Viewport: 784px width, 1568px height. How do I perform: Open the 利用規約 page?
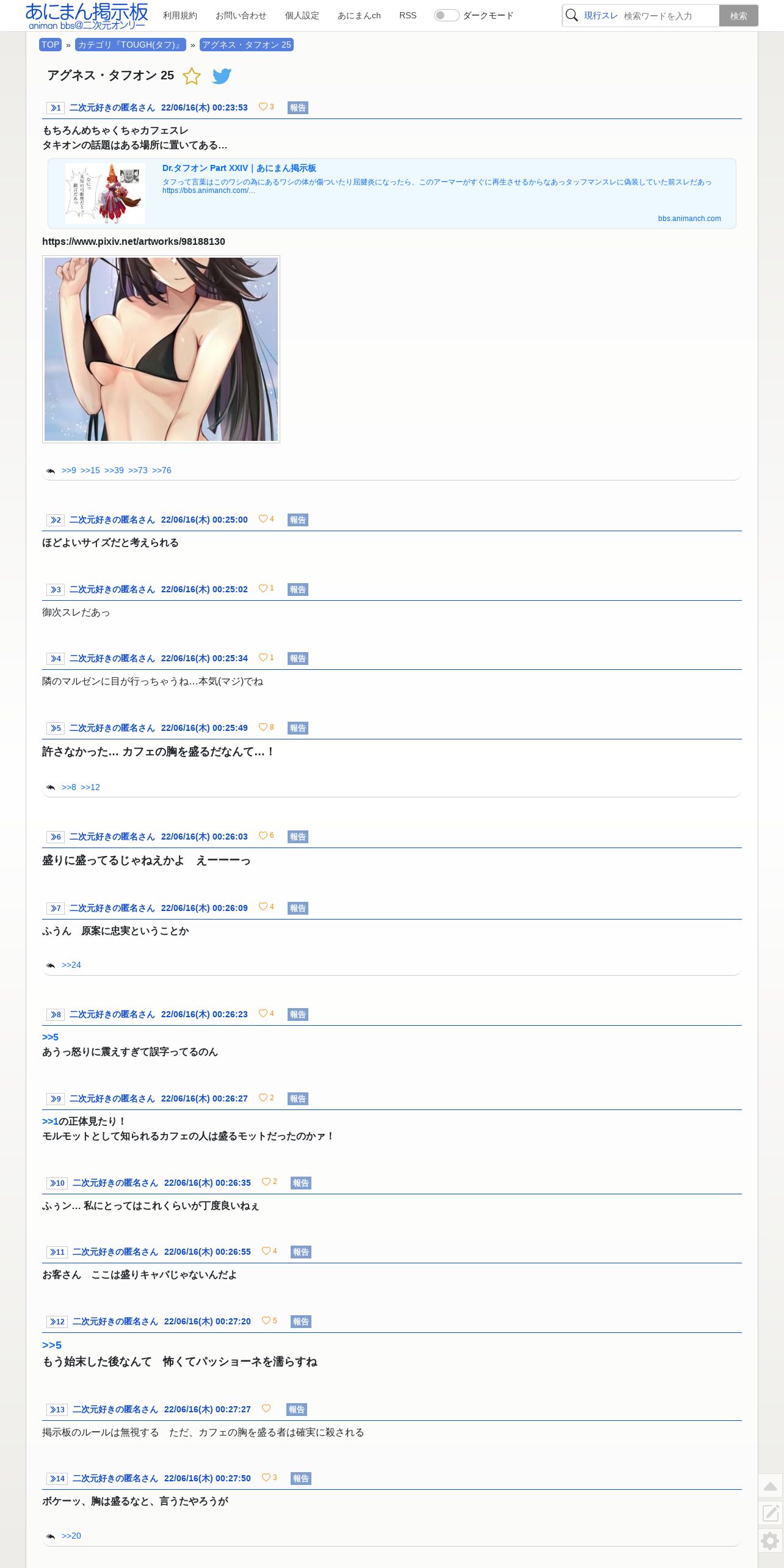[180, 15]
